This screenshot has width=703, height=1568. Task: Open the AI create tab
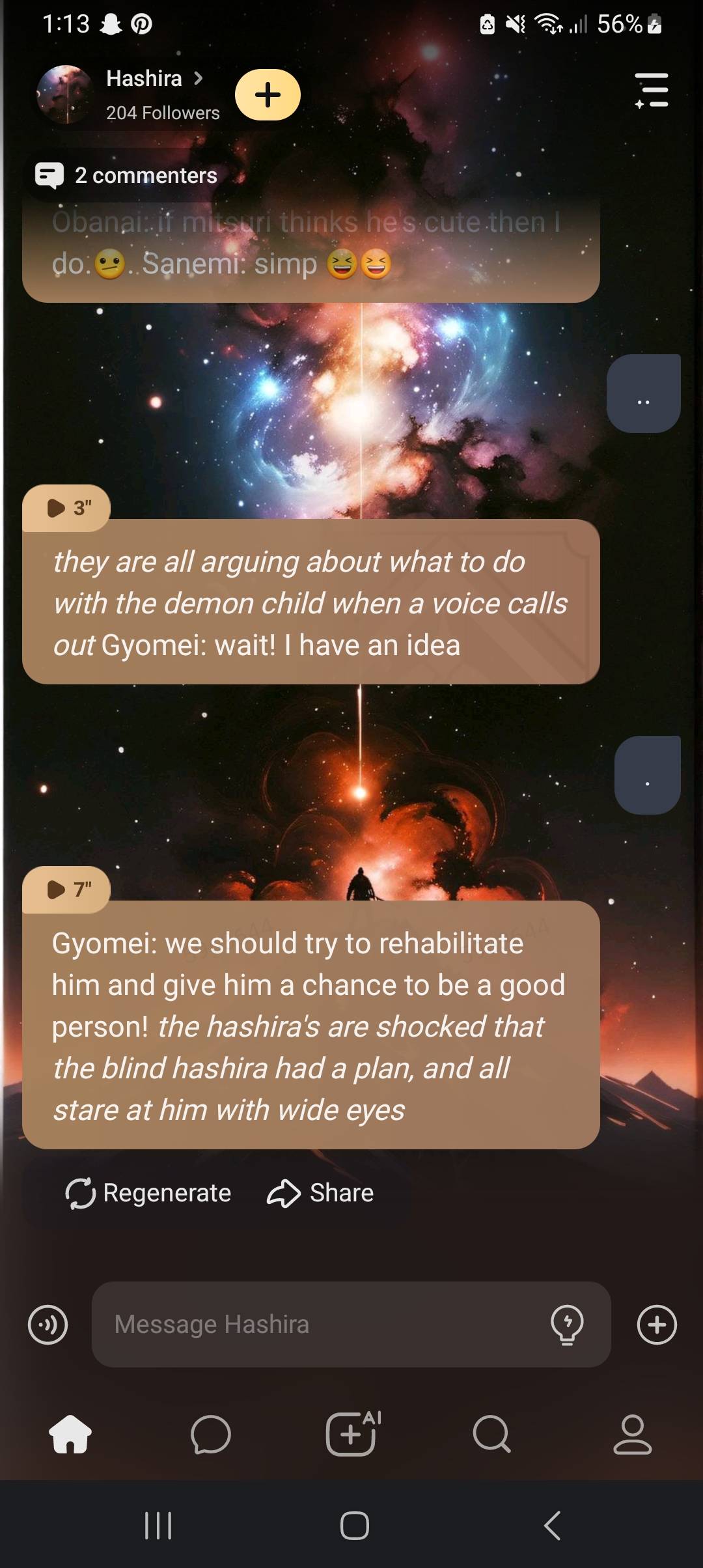pos(351,1435)
